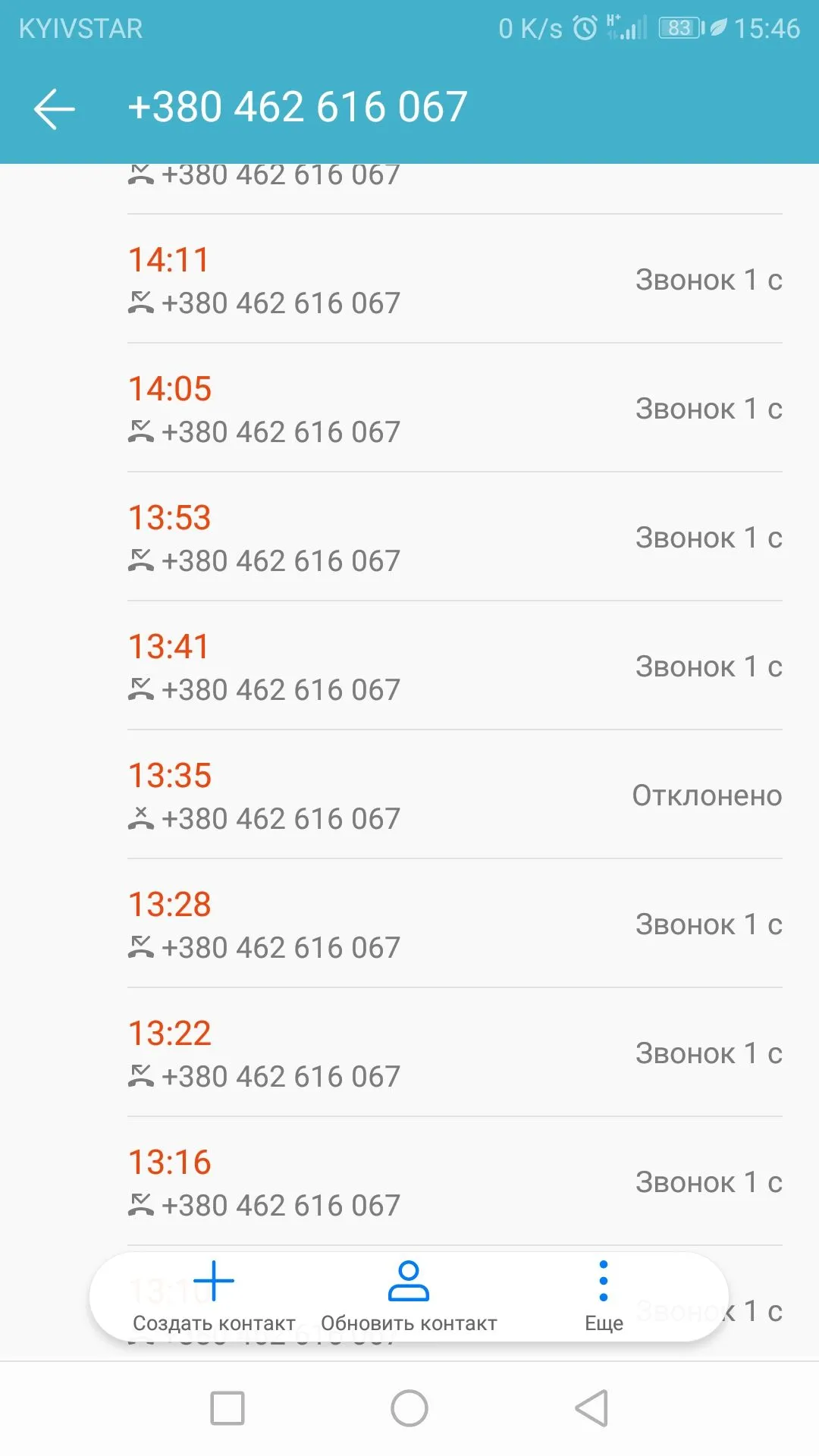819x1456 pixels.
Task: Select the declined call at 13:35
Action: click(x=453, y=795)
